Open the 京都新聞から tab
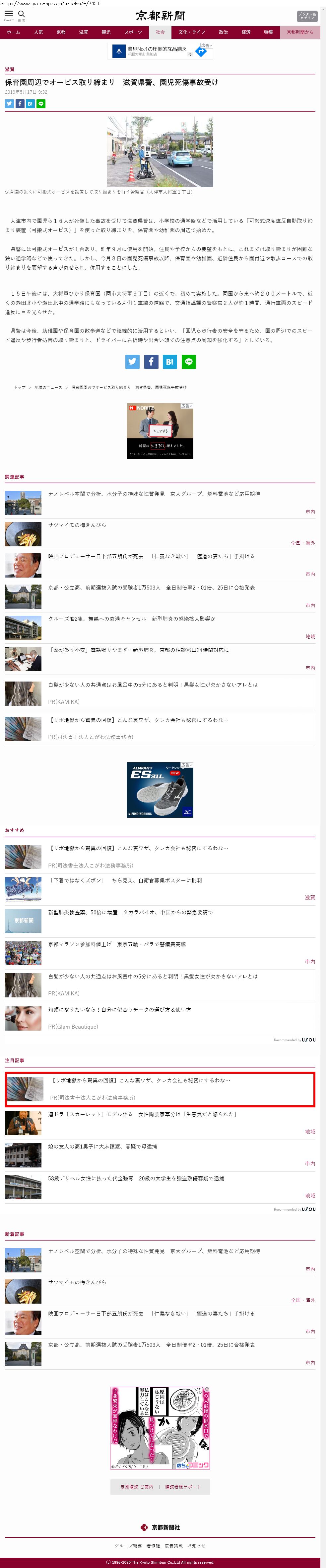 [300, 32]
